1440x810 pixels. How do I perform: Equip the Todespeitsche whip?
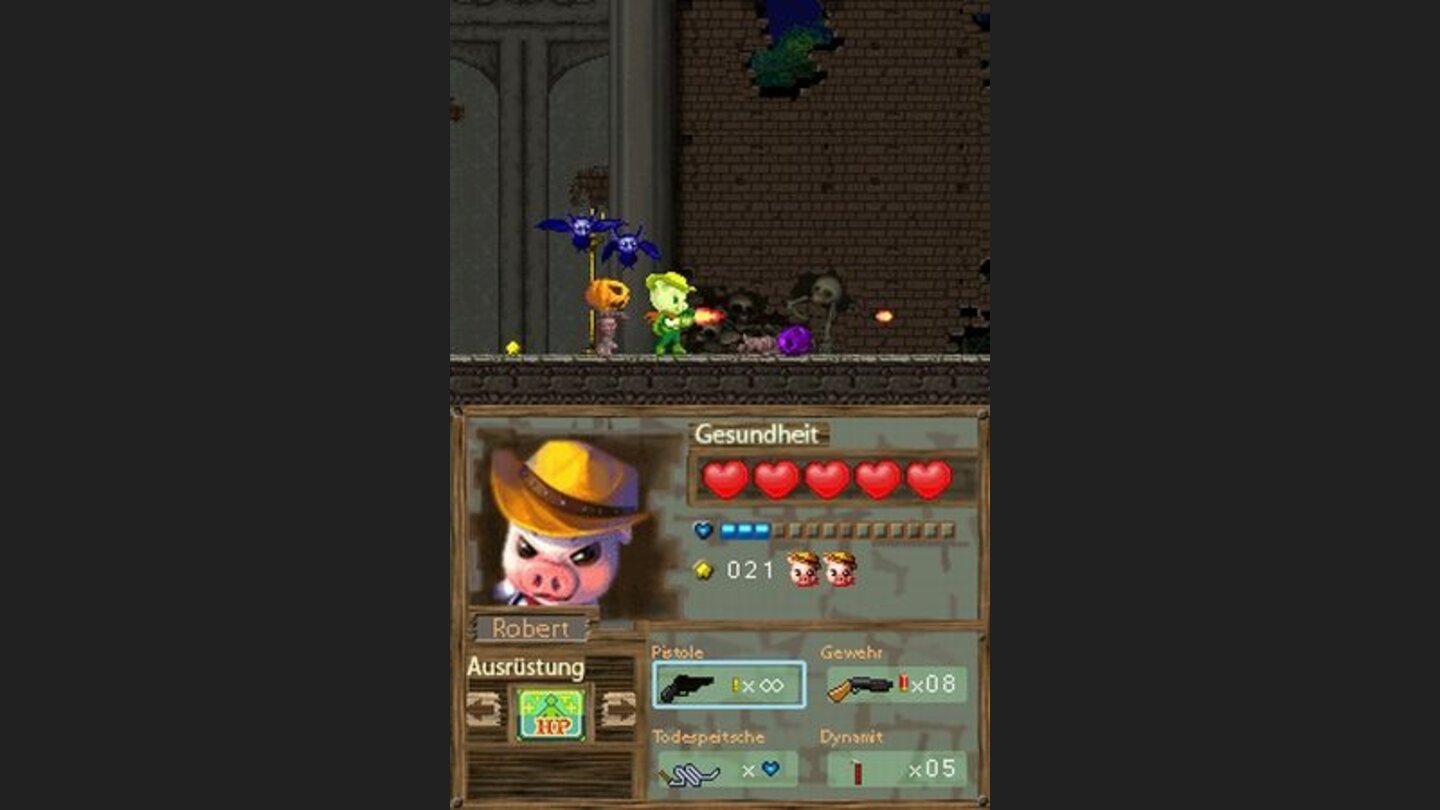pos(726,769)
